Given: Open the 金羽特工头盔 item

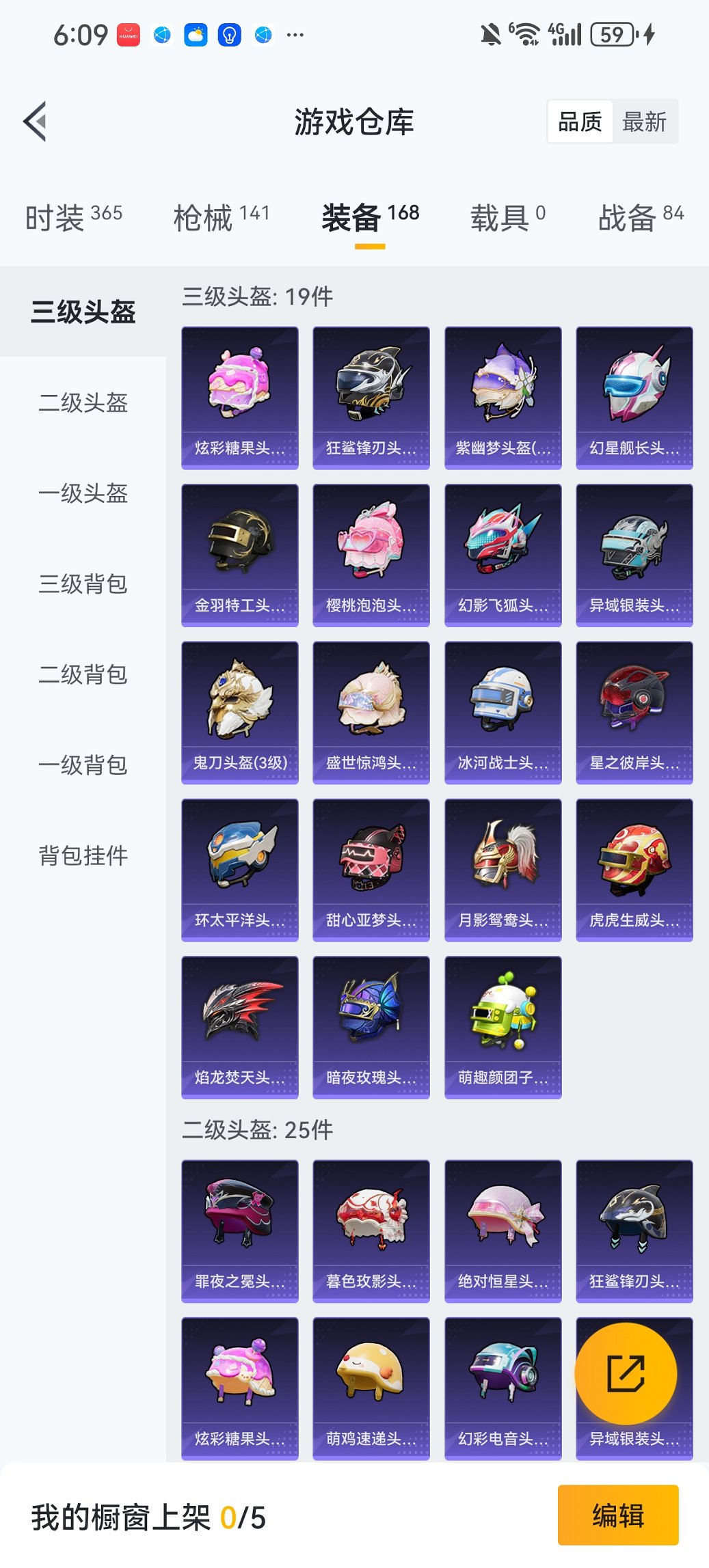Looking at the screenshot, I should tap(239, 555).
